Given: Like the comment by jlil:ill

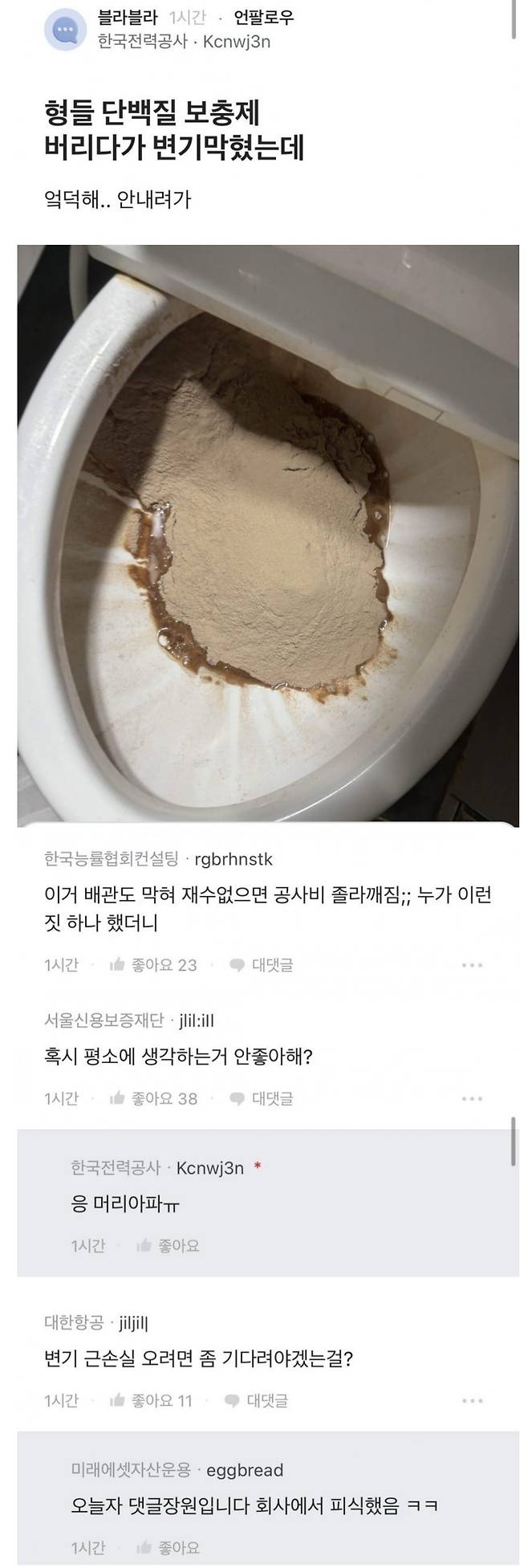Looking at the screenshot, I should pyautogui.click(x=152, y=1098).
